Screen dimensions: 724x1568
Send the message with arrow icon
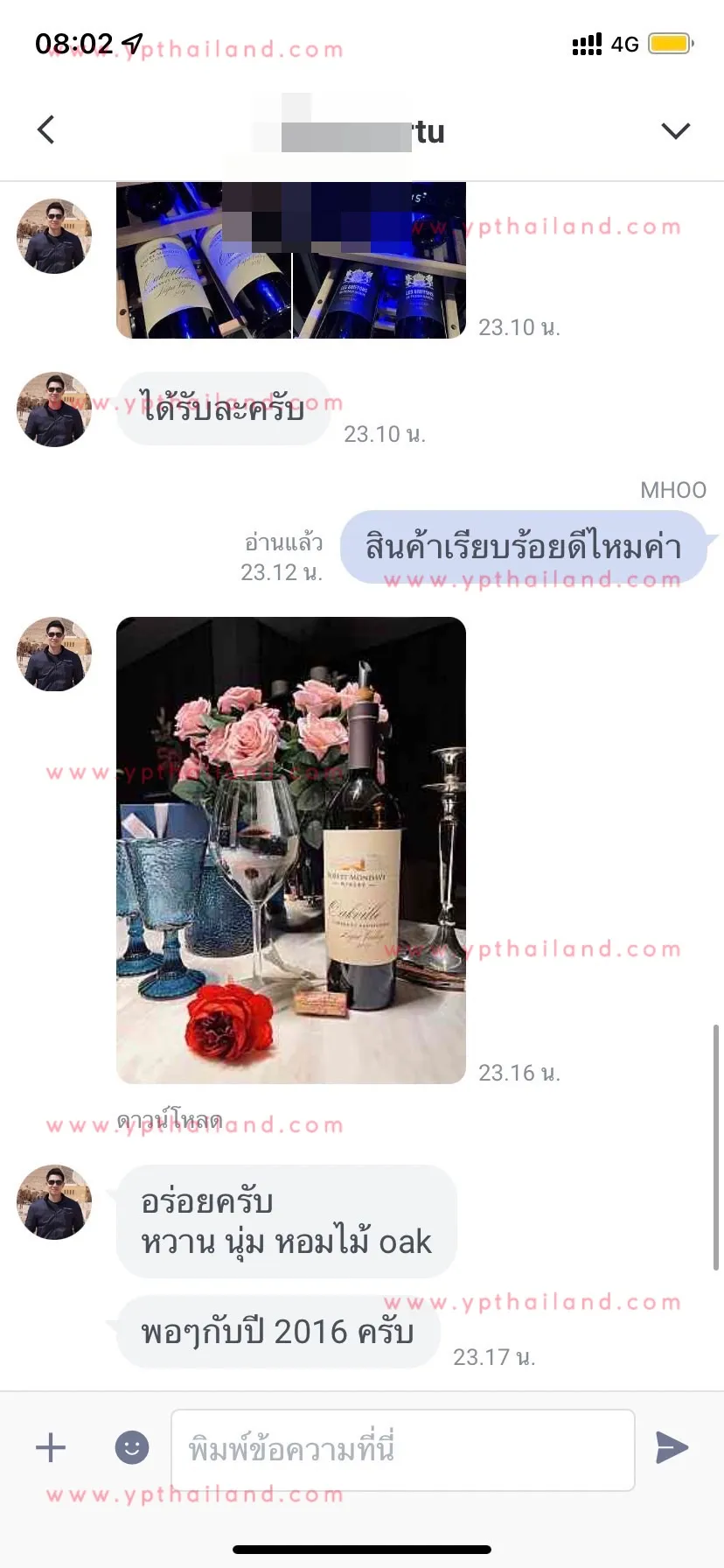672,1447
